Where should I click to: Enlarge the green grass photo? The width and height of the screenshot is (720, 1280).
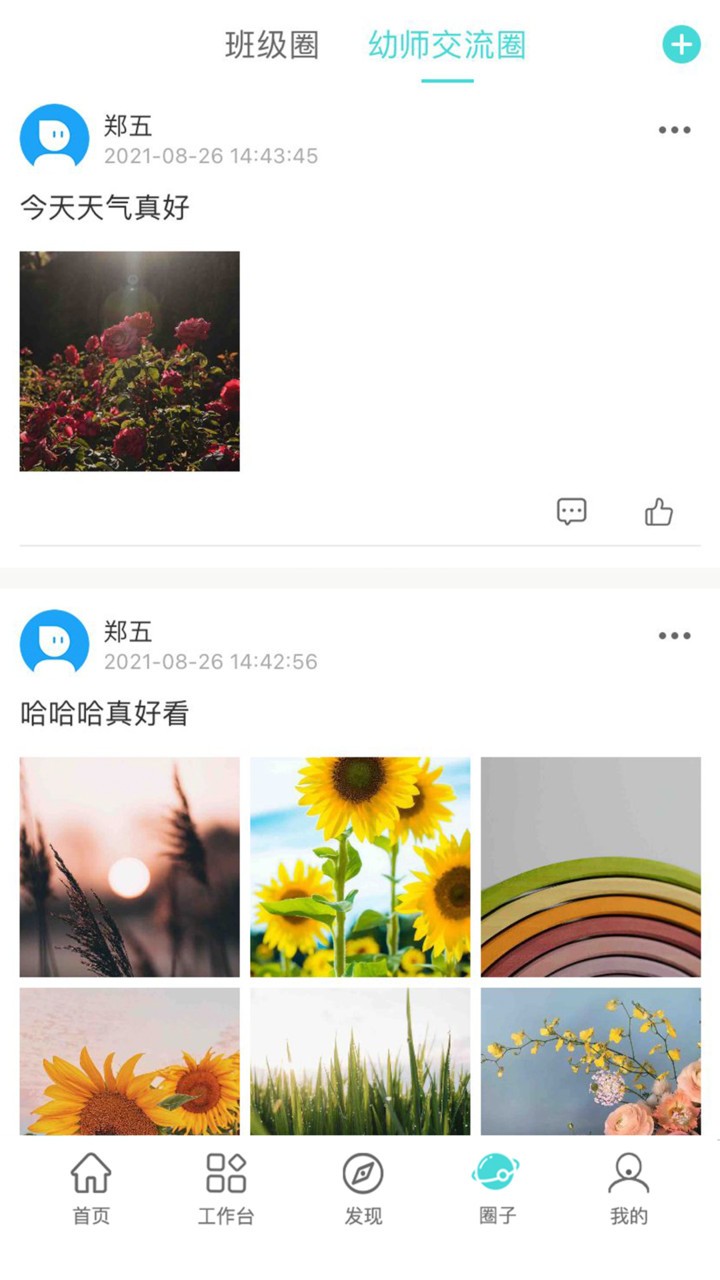(360, 1061)
